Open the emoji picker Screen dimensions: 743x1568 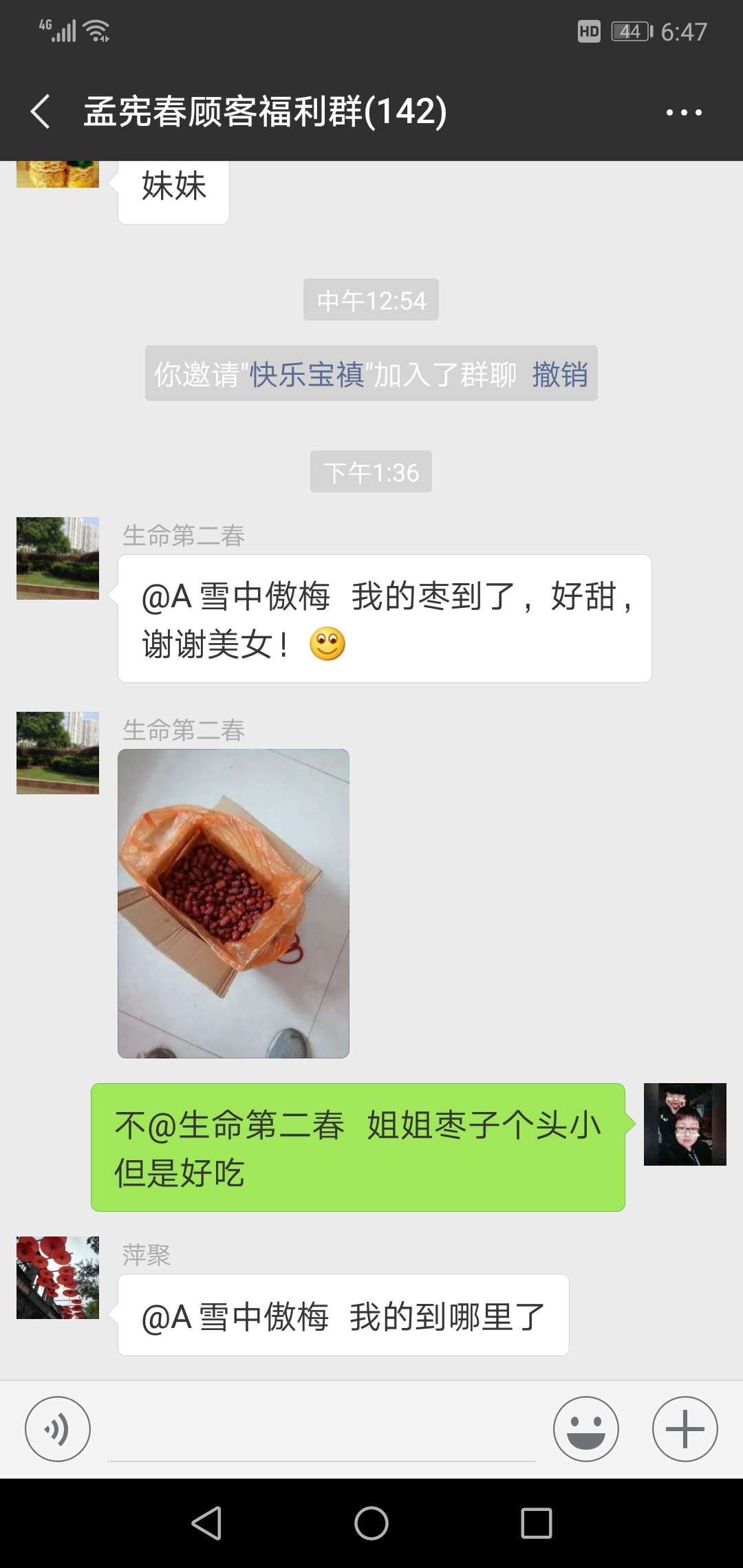coord(585,1428)
